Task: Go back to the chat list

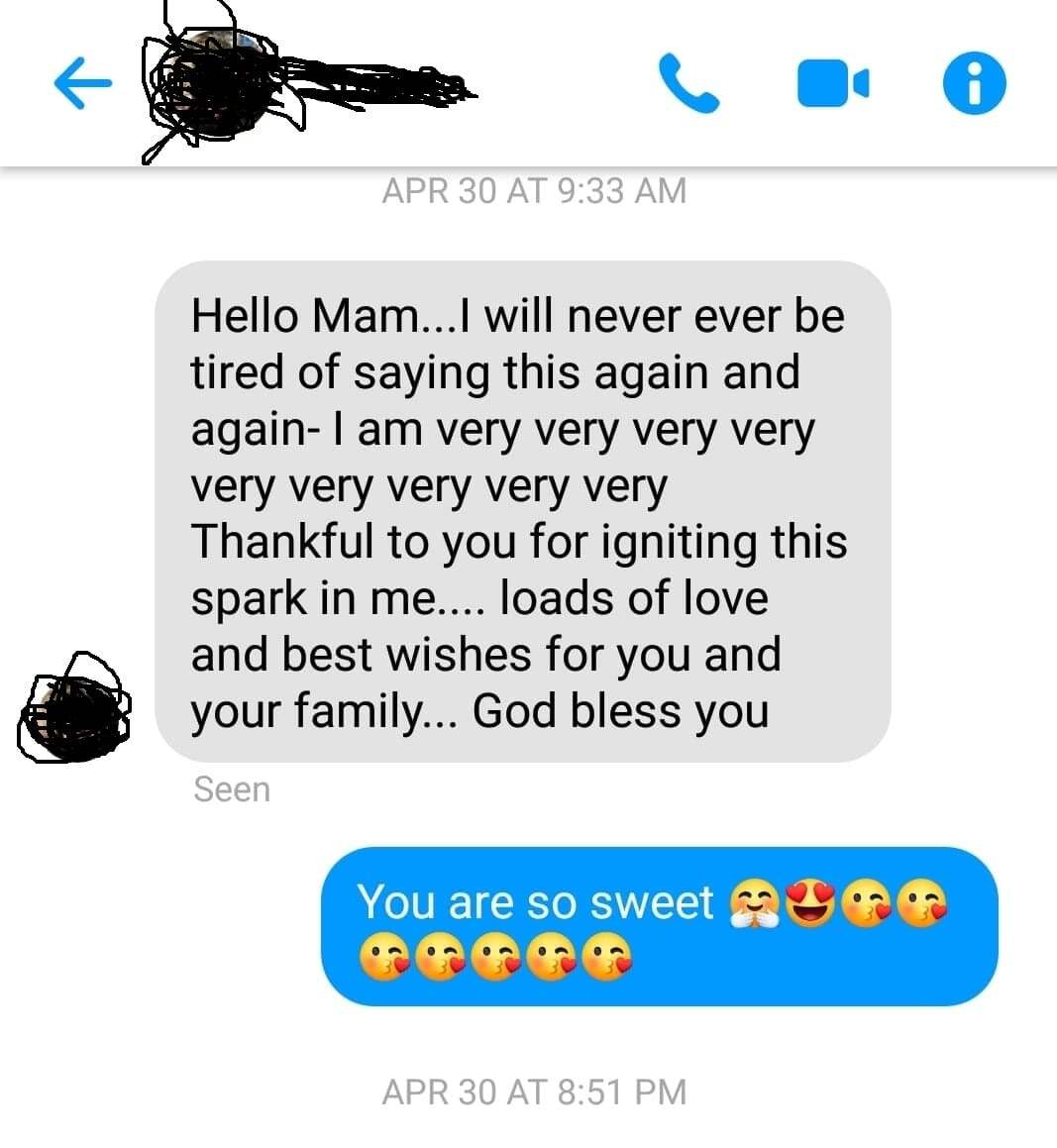Action: click(x=81, y=84)
